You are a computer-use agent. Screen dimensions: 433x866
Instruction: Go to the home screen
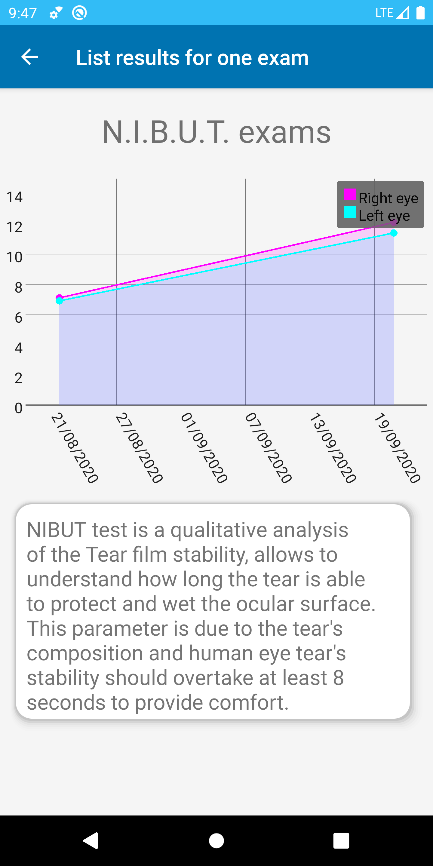216,840
